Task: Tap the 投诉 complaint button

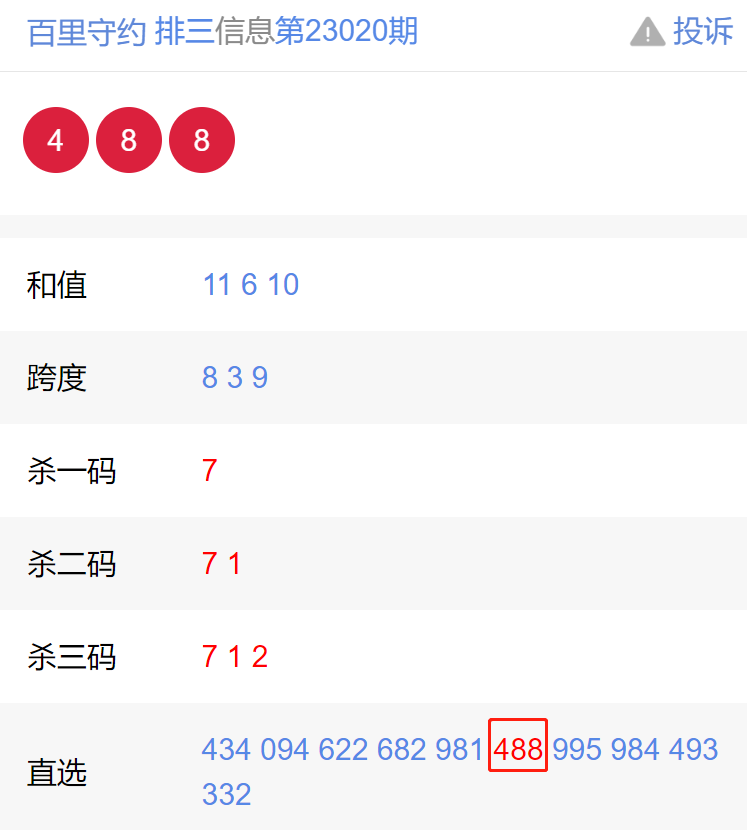Action: tap(683, 32)
